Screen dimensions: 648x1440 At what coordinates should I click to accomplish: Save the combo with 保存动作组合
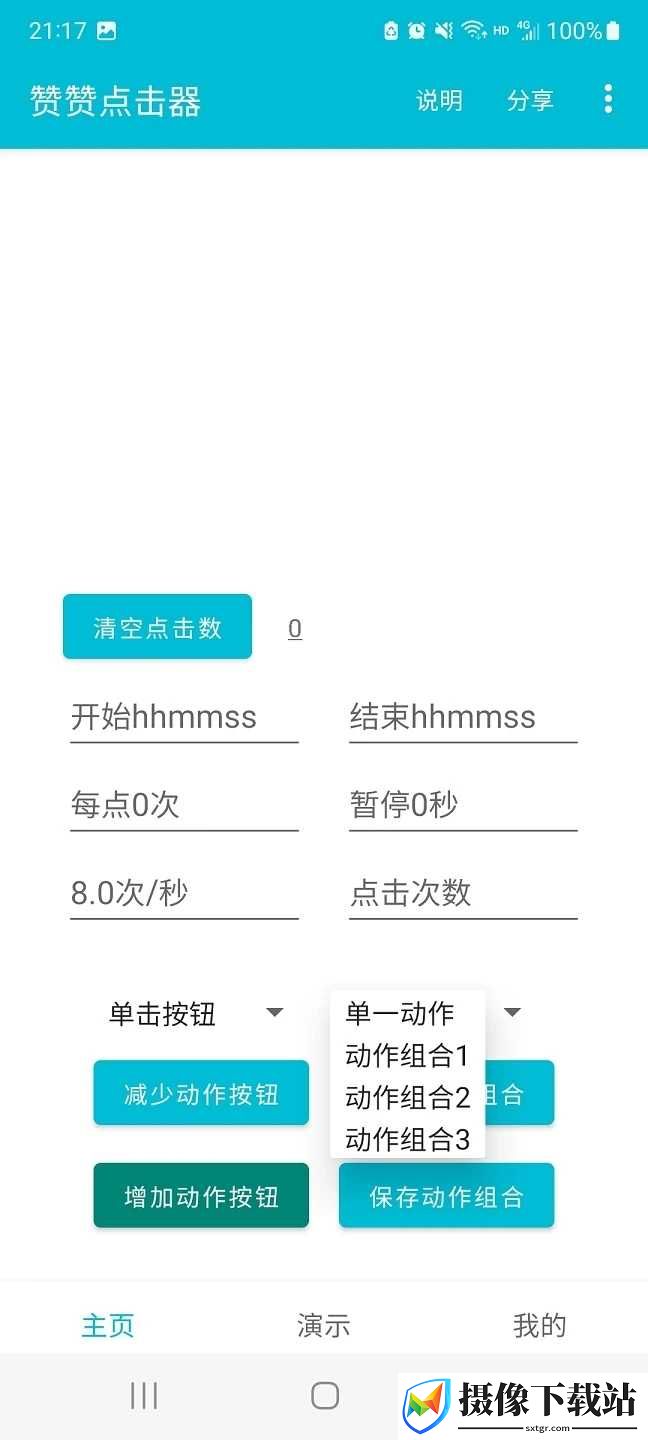(446, 1196)
